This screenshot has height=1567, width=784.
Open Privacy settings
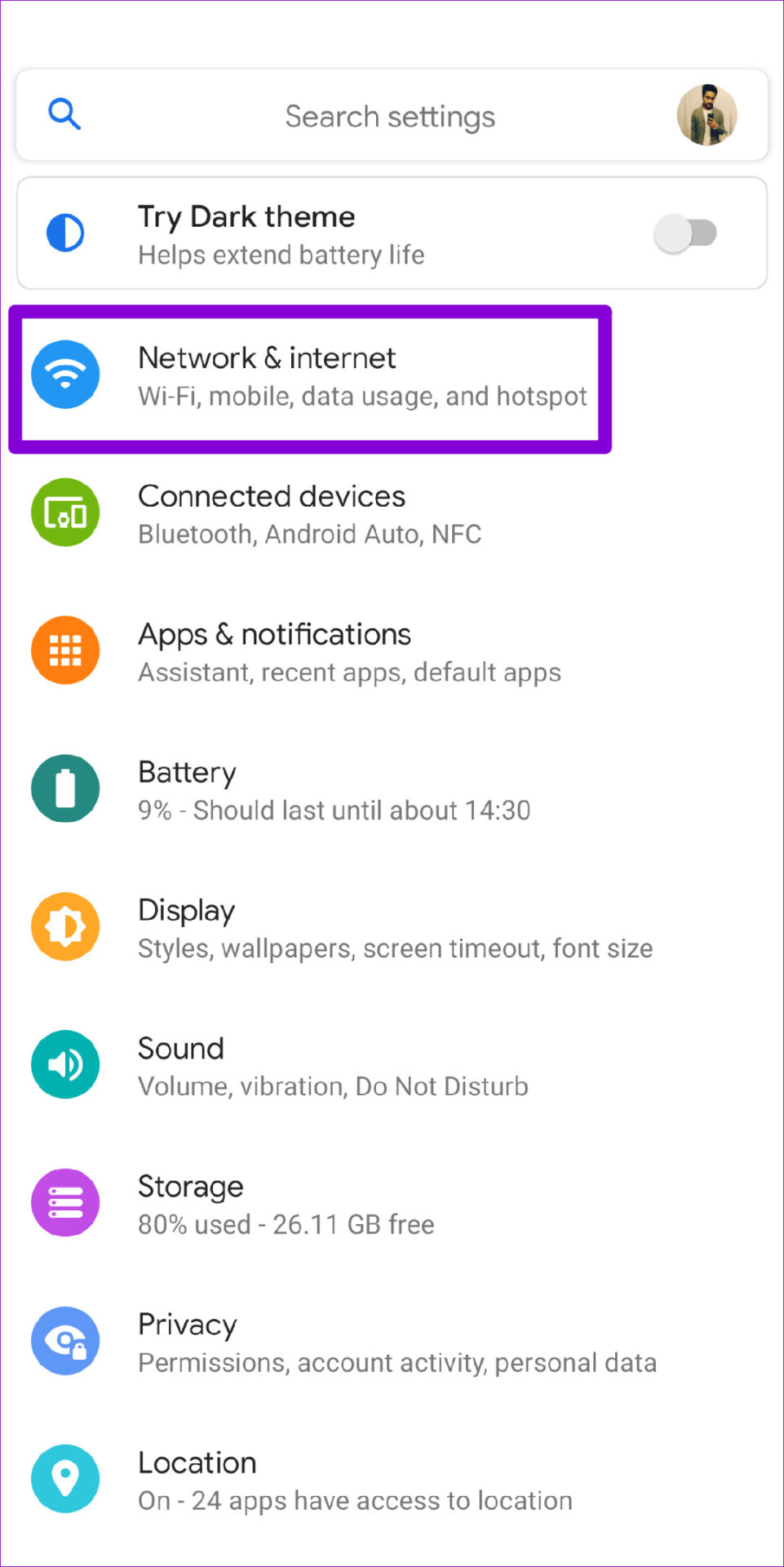point(392,1341)
